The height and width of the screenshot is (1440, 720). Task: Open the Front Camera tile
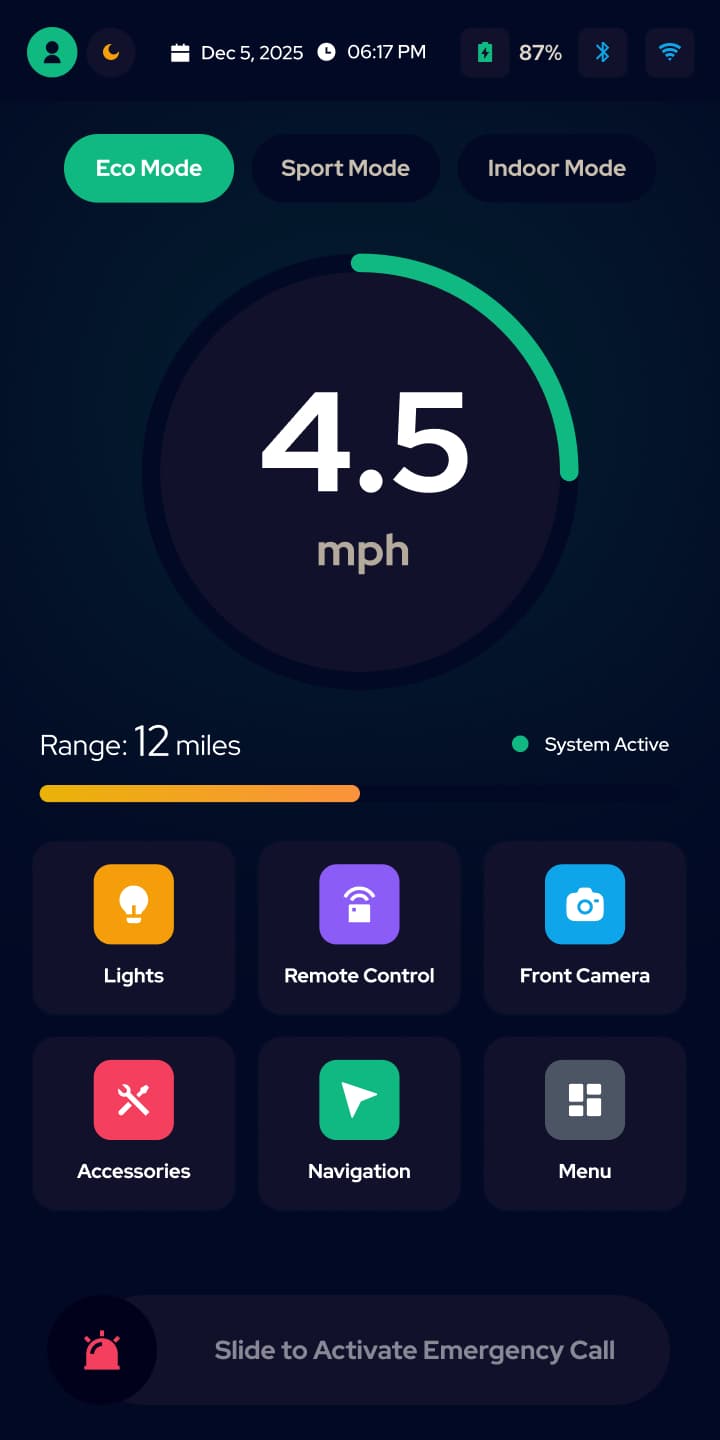[x=585, y=928]
